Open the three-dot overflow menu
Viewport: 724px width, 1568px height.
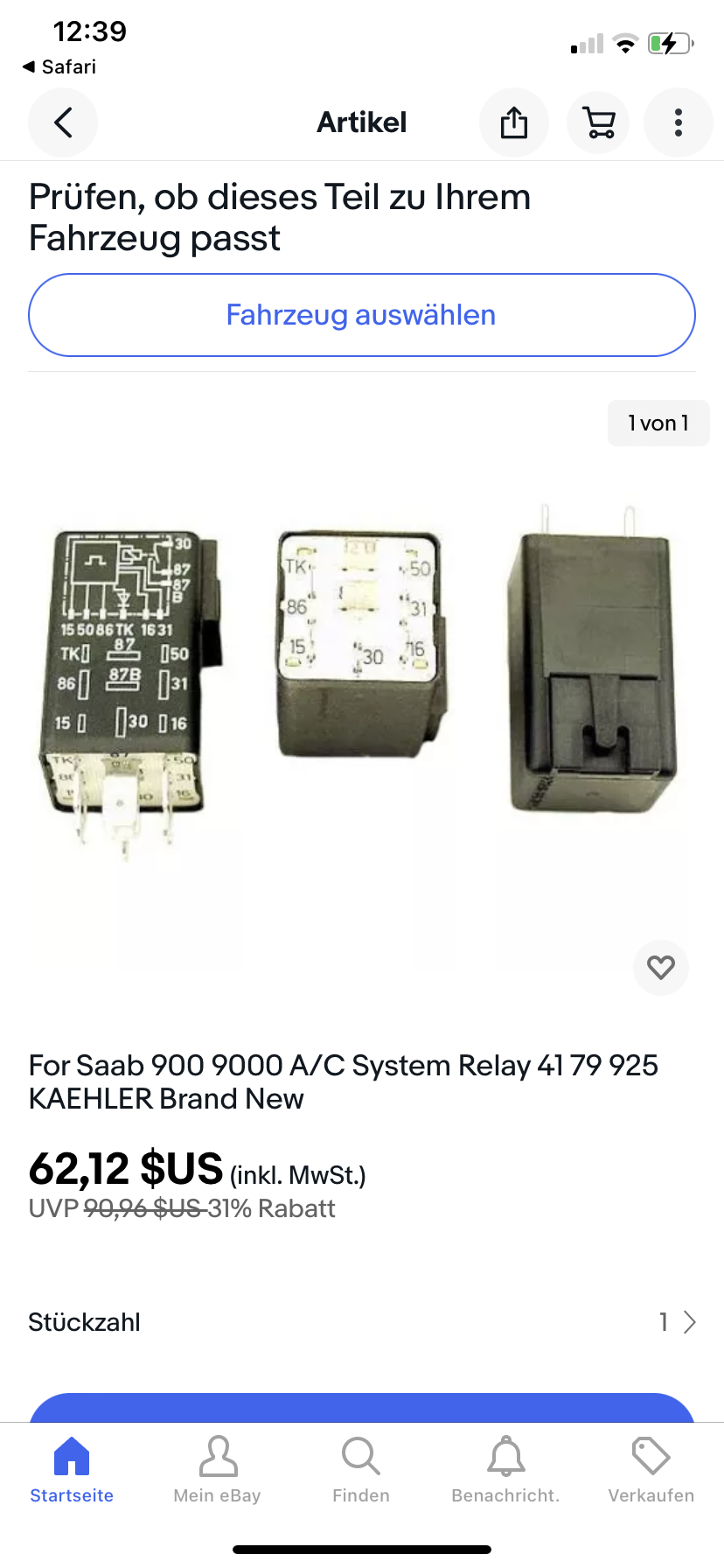pyautogui.click(x=679, y=122)
